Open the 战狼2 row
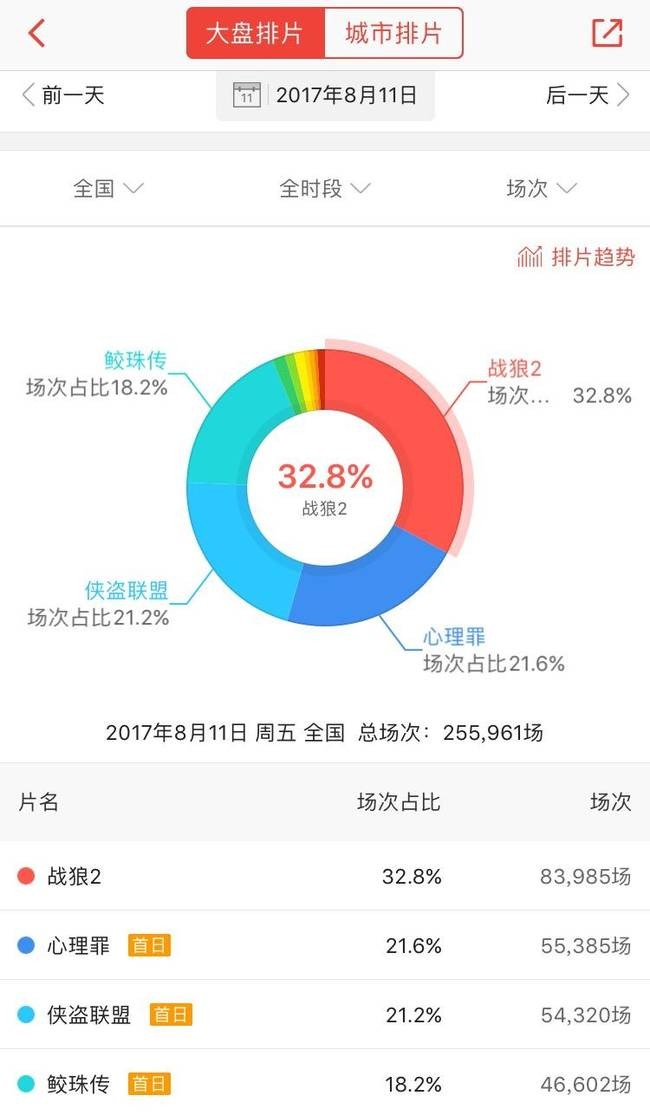The image size is (650, 1115). tap(325, 877)
